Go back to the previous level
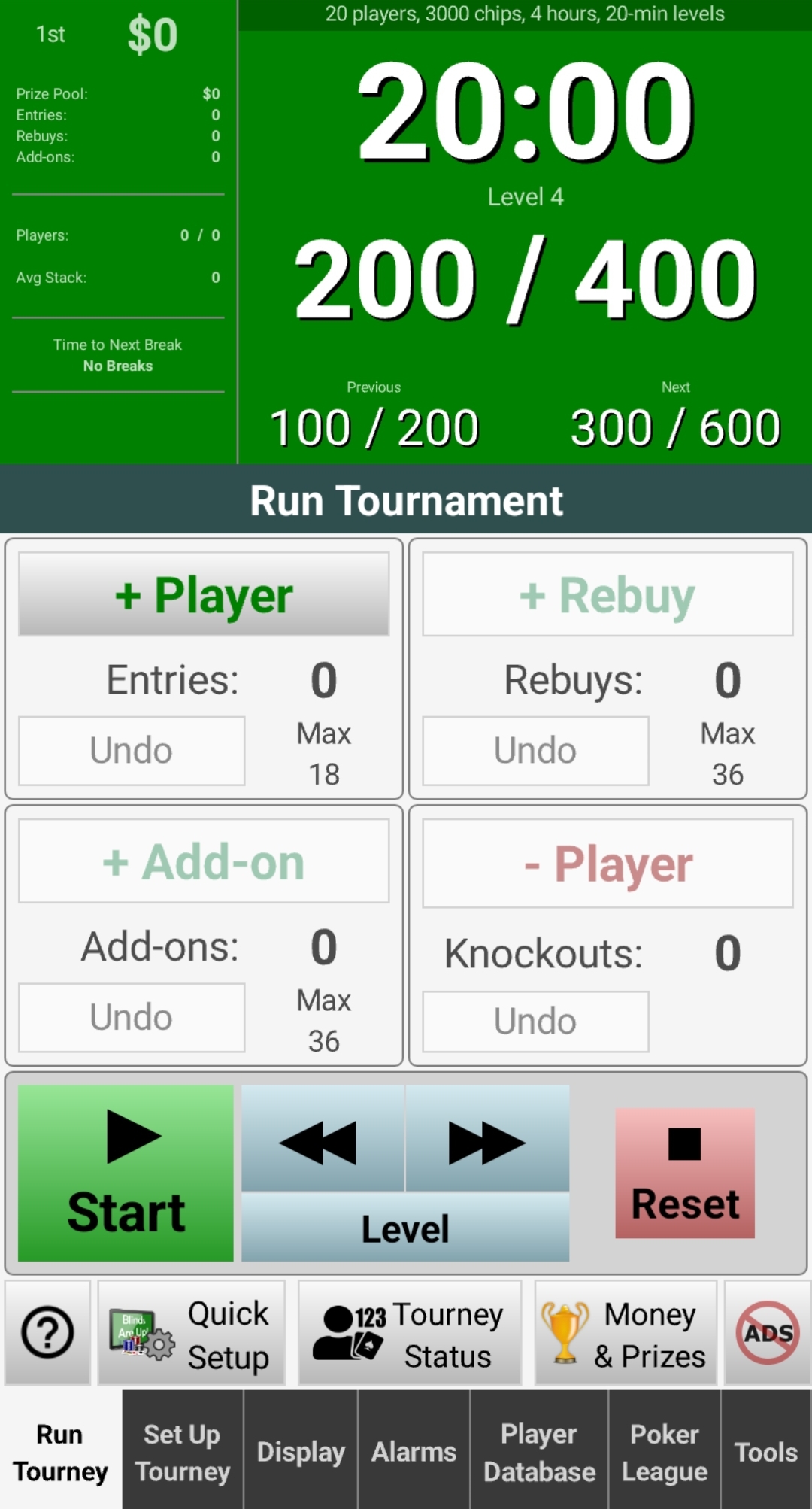Viewport: 812px width, 1509px height. (323, 1140)
